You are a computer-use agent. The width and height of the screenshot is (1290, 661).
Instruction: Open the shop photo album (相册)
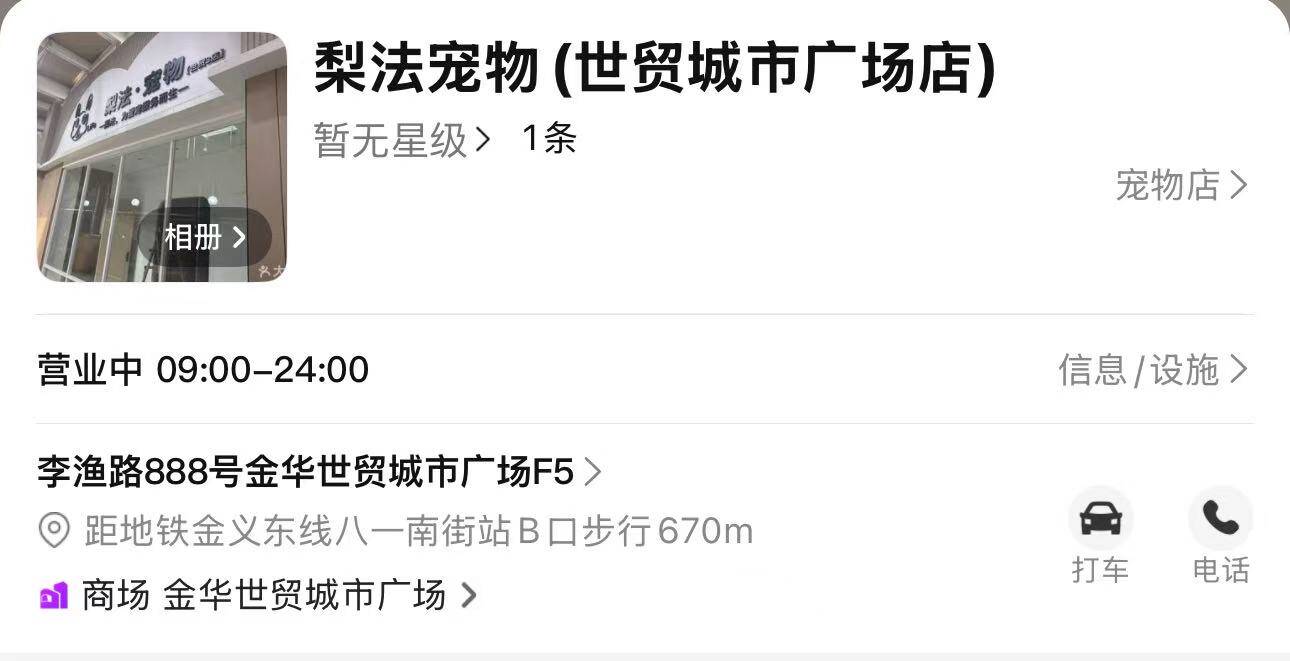click(x=204, y=237)
